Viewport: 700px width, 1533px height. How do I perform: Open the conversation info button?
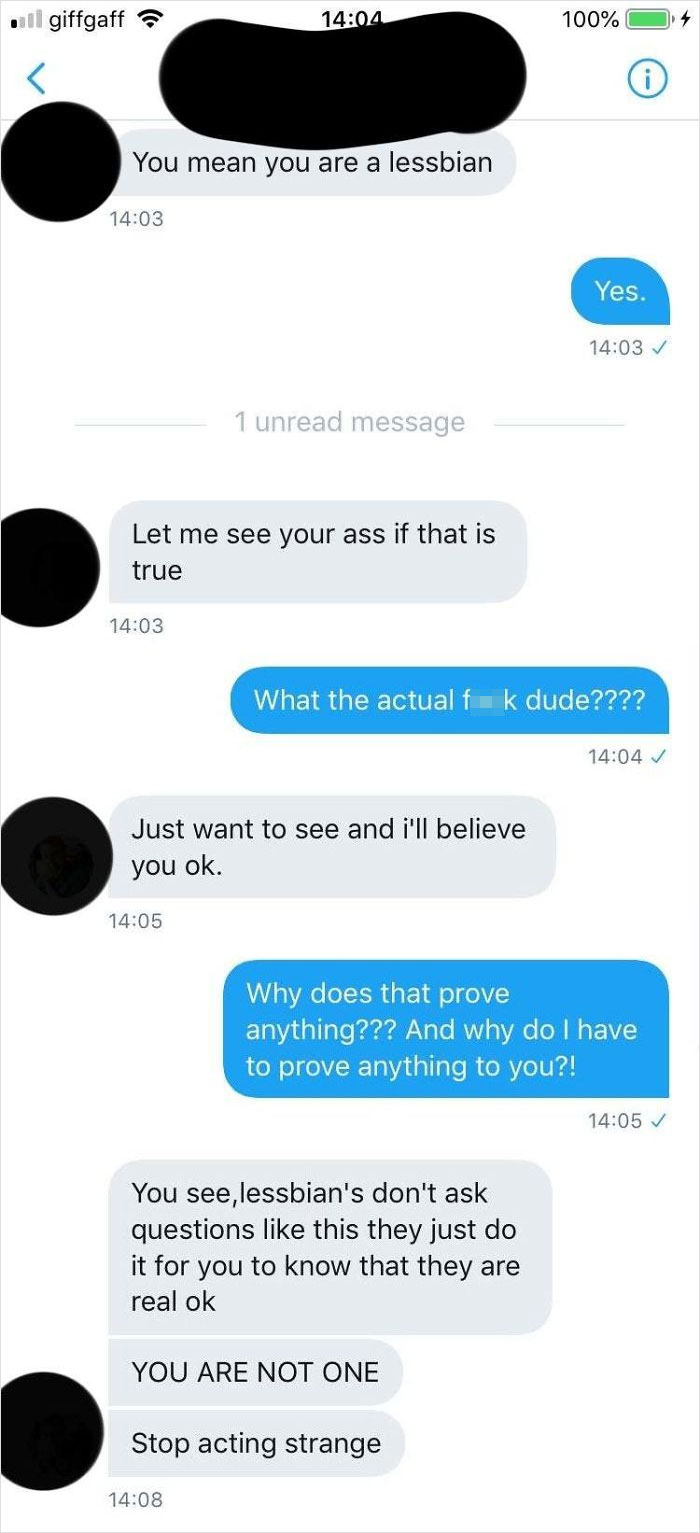(648, 82)
